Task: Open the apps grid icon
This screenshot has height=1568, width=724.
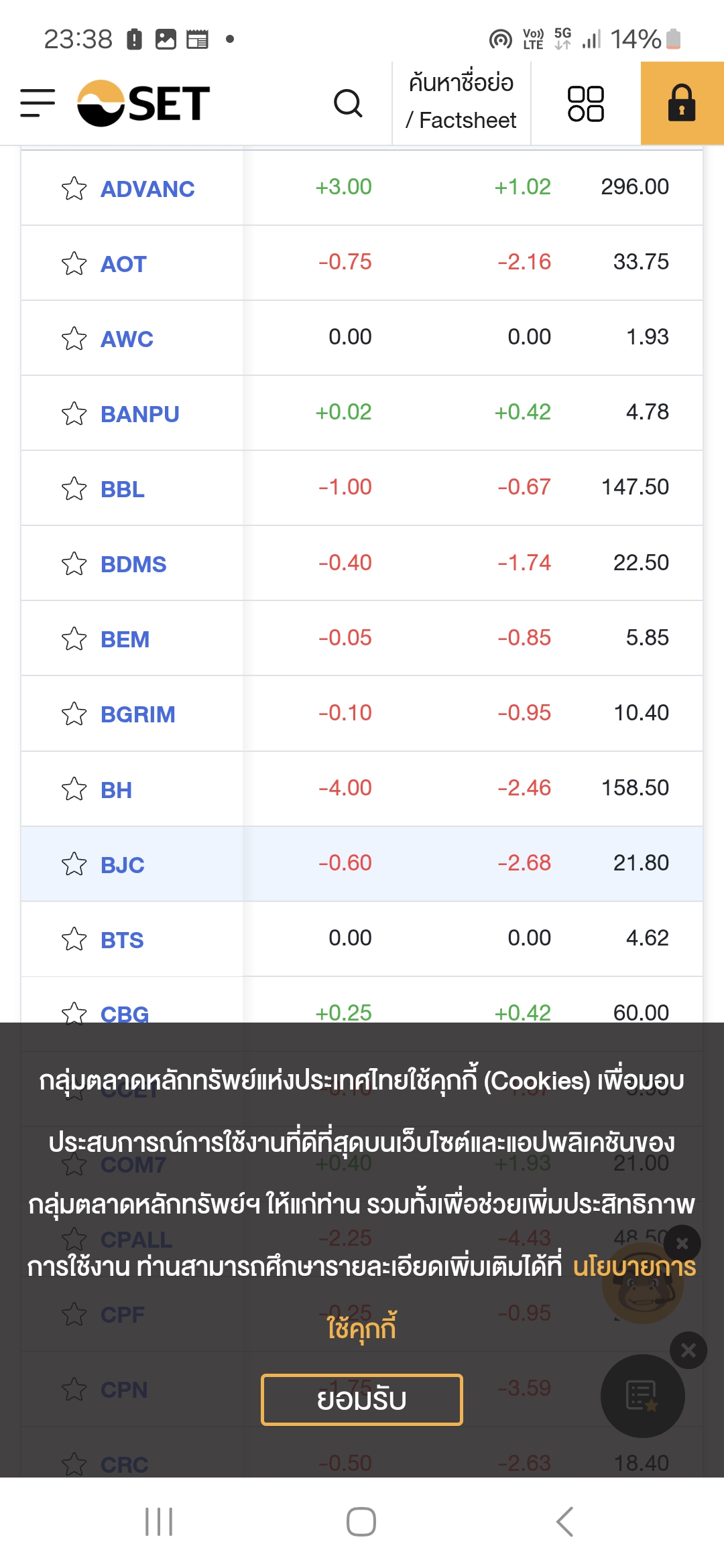Action: (x=585, y=103)
